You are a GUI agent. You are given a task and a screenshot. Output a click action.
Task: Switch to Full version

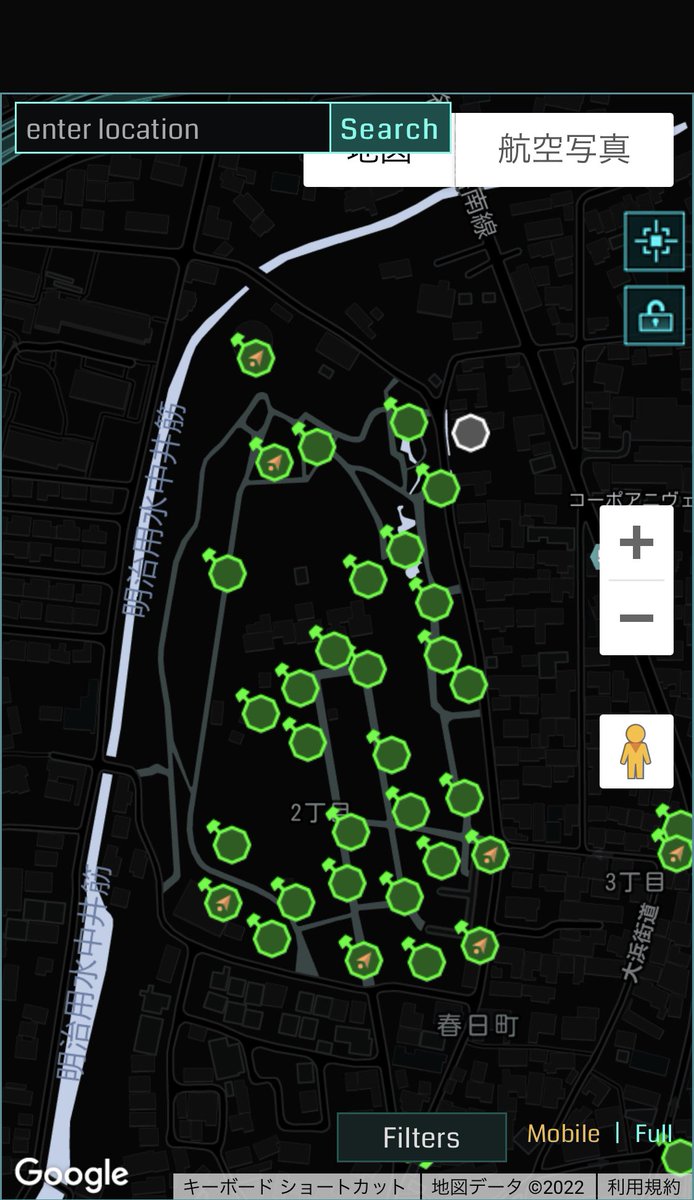653,1133
